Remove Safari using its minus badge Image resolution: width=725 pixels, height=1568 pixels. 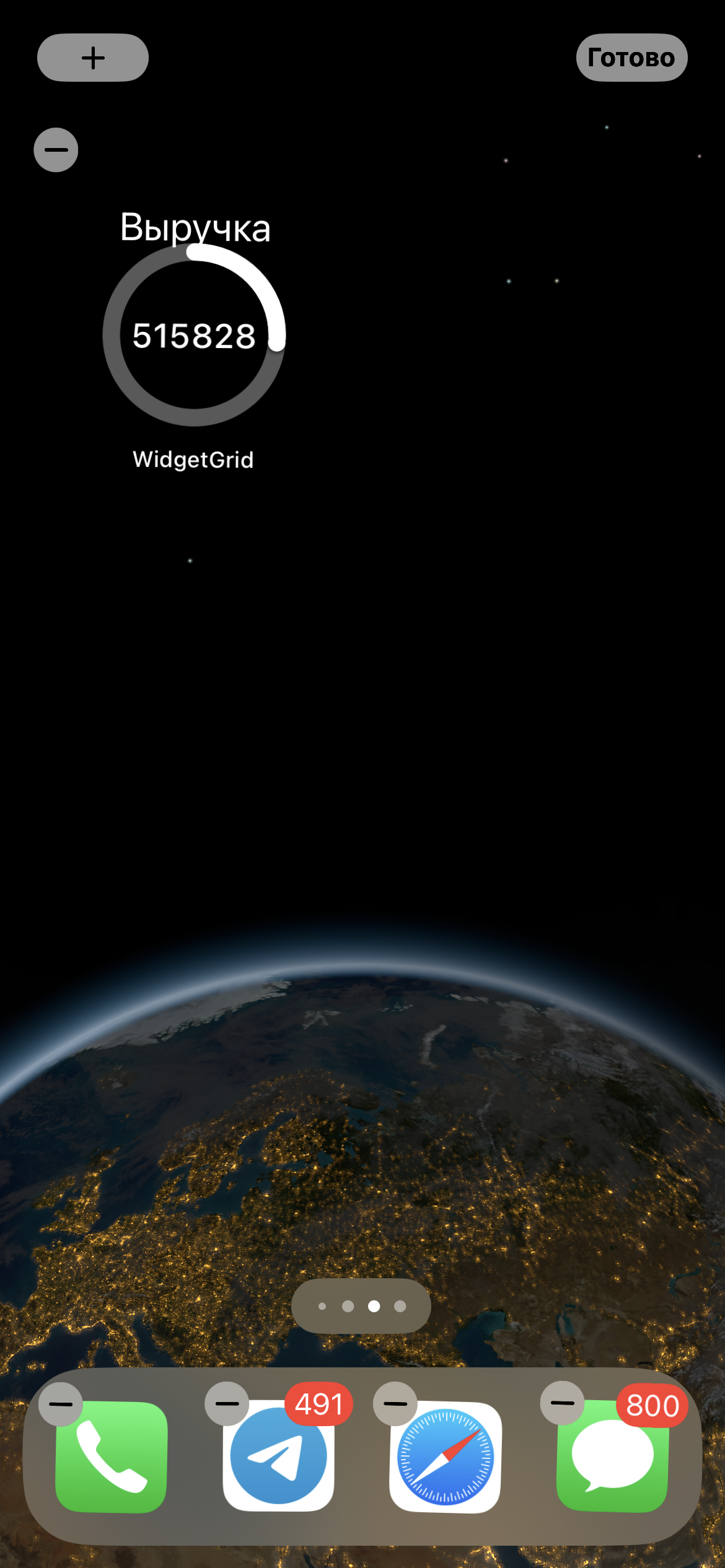click(x=395, y=1403)
